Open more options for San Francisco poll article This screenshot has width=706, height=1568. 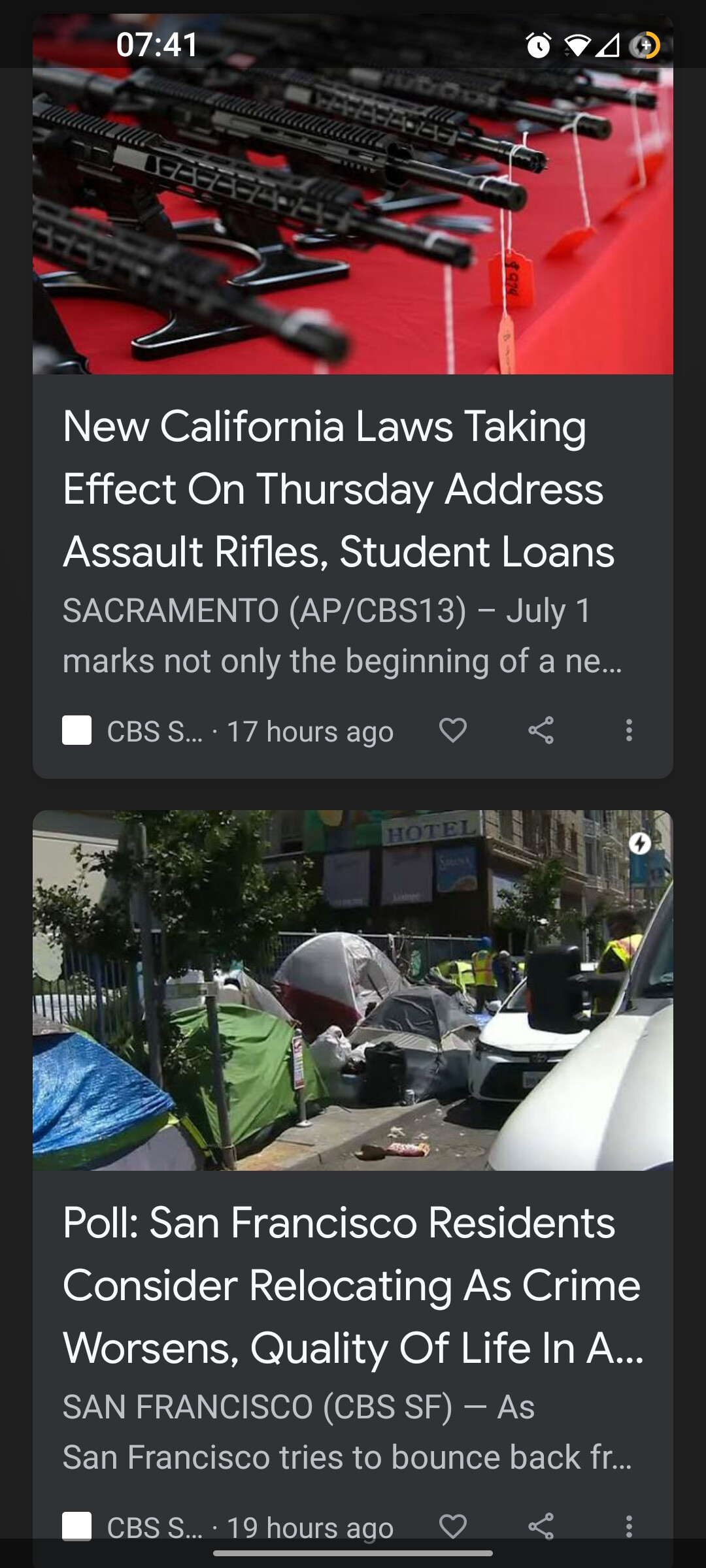[x=629, y=1526]
